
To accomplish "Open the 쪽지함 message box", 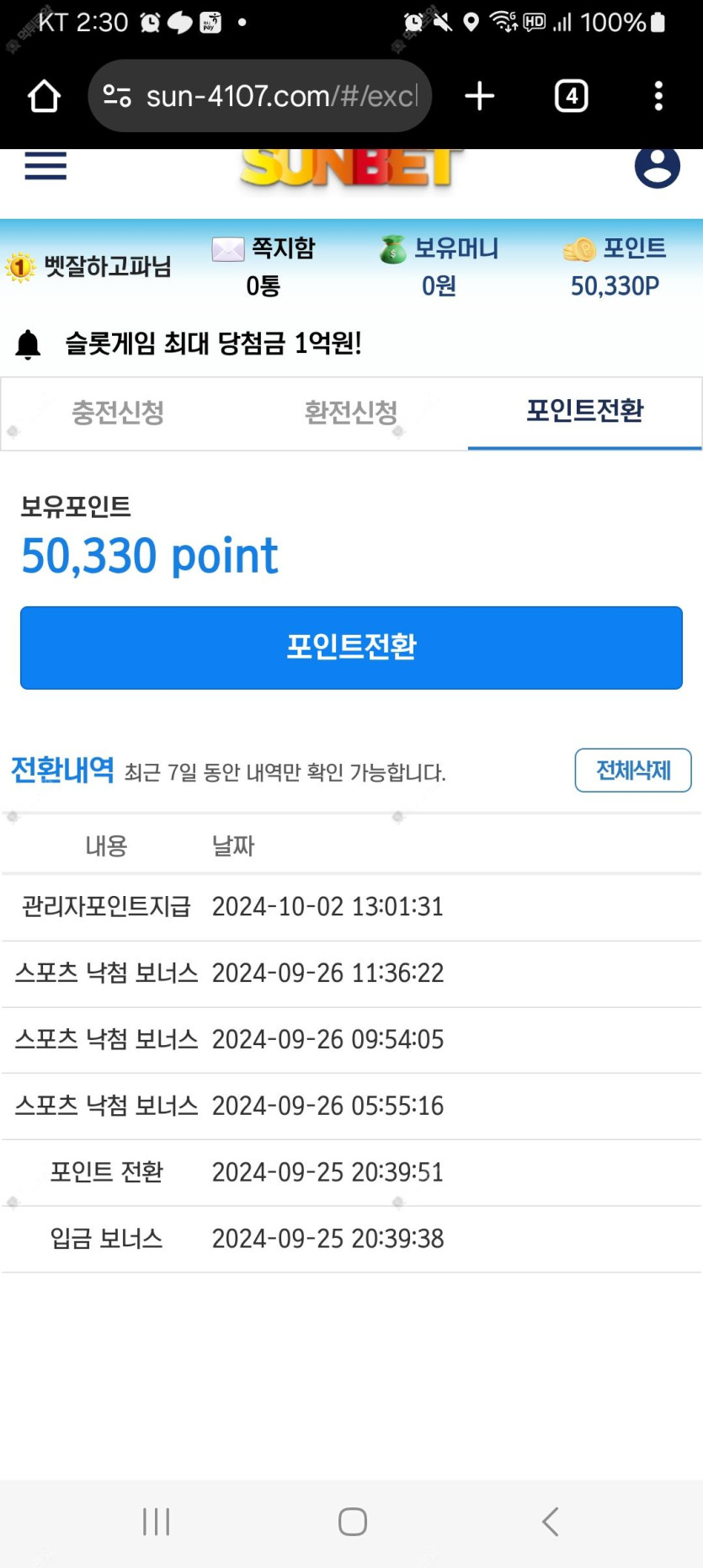I will tap(264, 266).
